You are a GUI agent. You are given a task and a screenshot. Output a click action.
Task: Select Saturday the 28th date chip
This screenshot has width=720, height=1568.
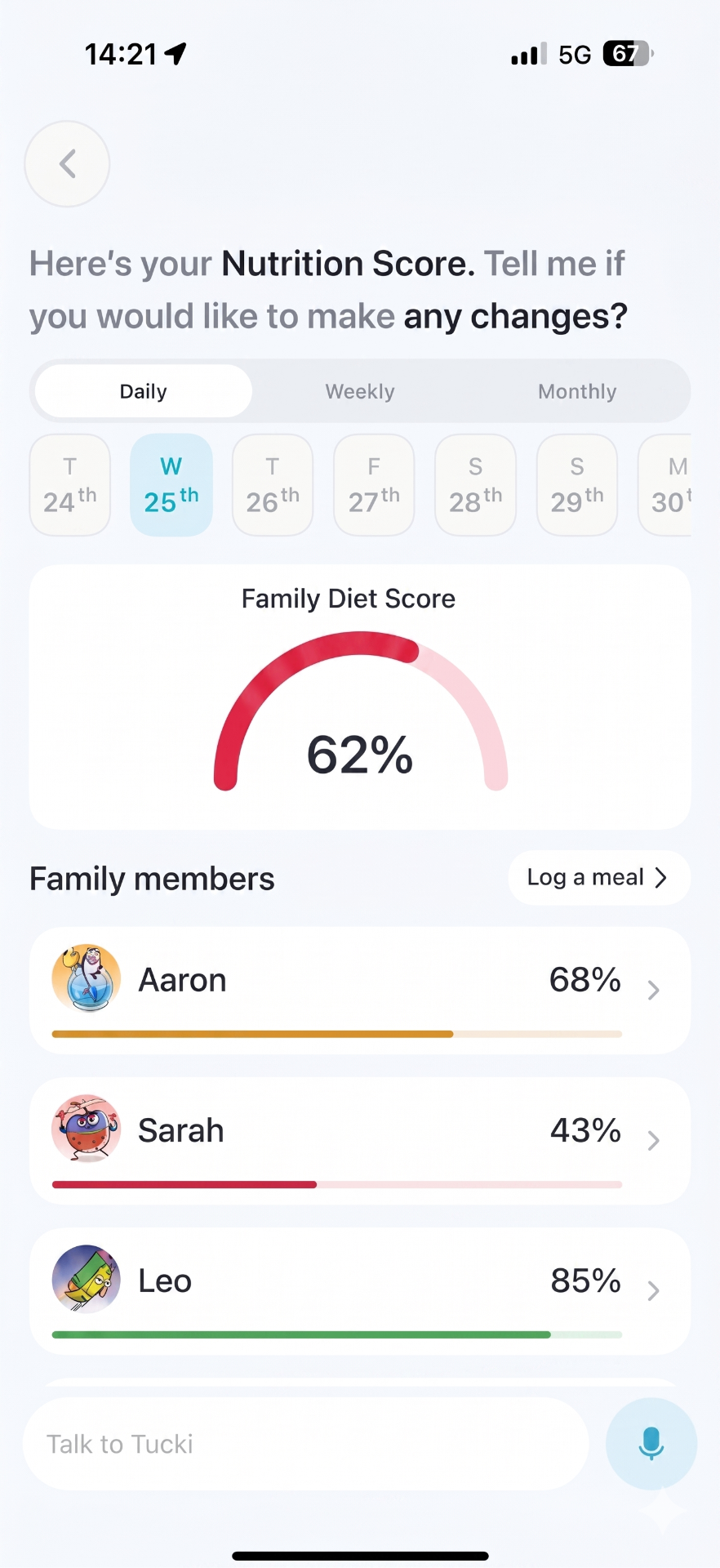pyautogui.click(x=475, y=484)
